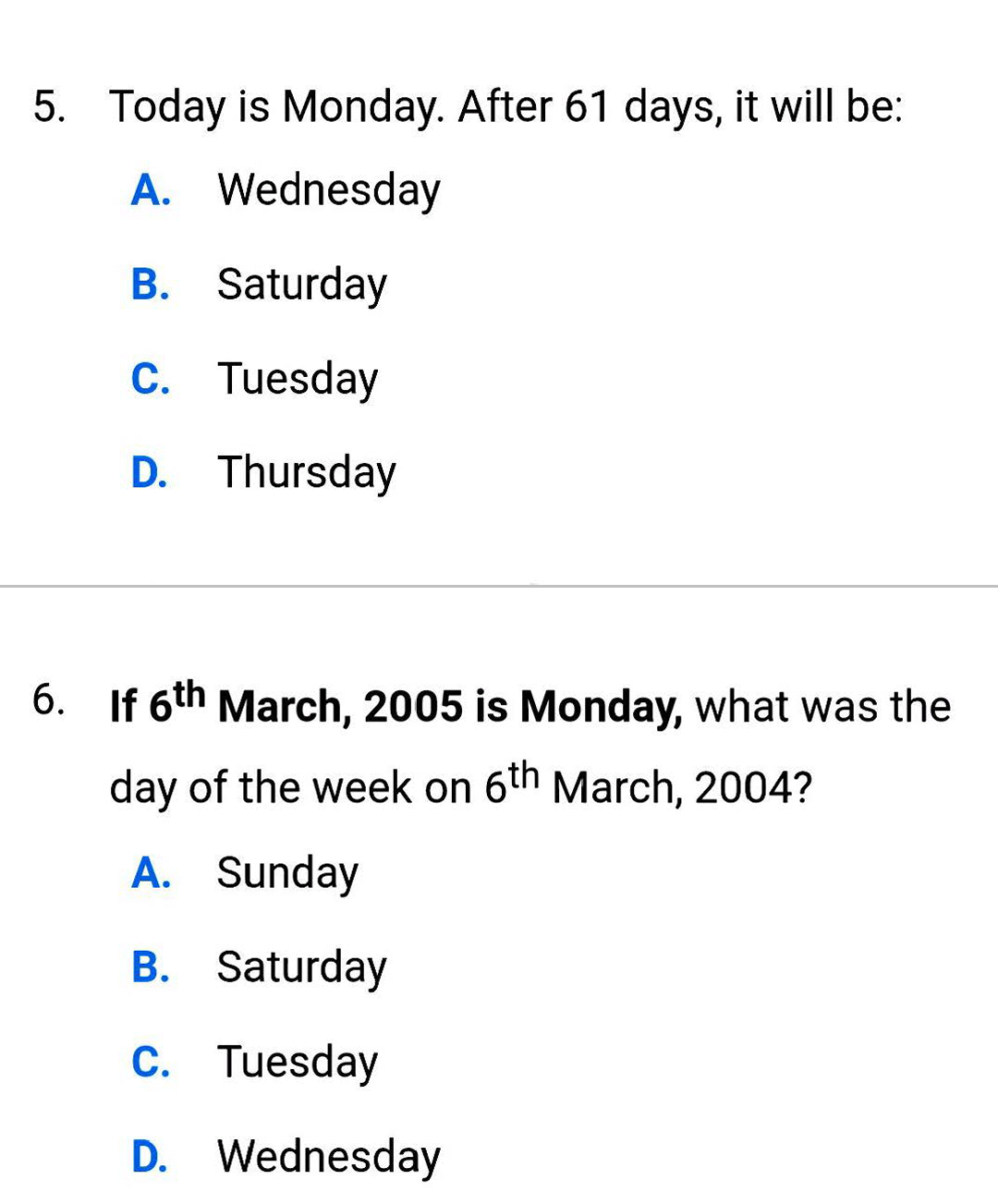Viewport: 998px width, 1204px height.
Task: Select option A Wednesday for question 5
Action: pyautogui.click(x=328, y=190)
